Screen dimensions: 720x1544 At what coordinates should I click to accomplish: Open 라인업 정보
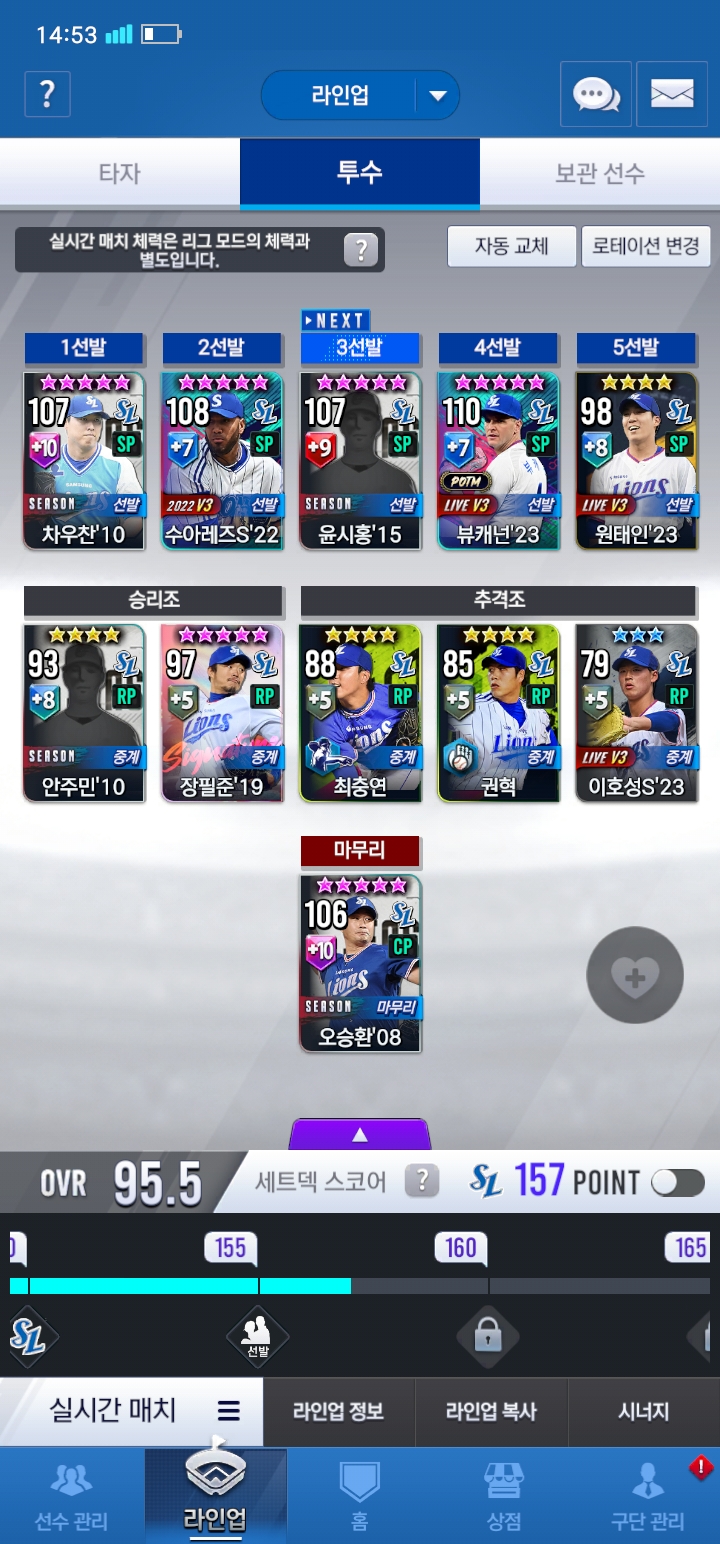point(338,1411)
